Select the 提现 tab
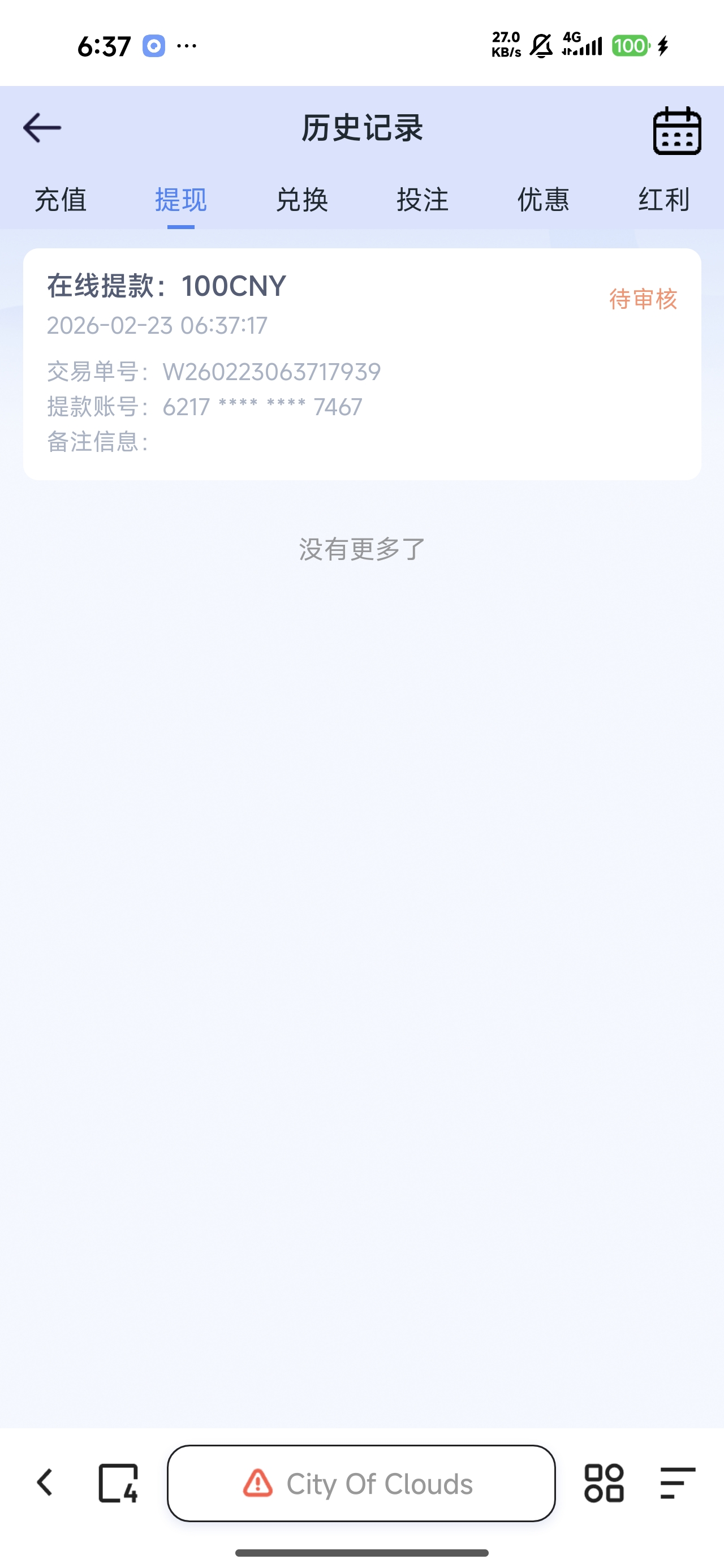 tap(181, 200)
